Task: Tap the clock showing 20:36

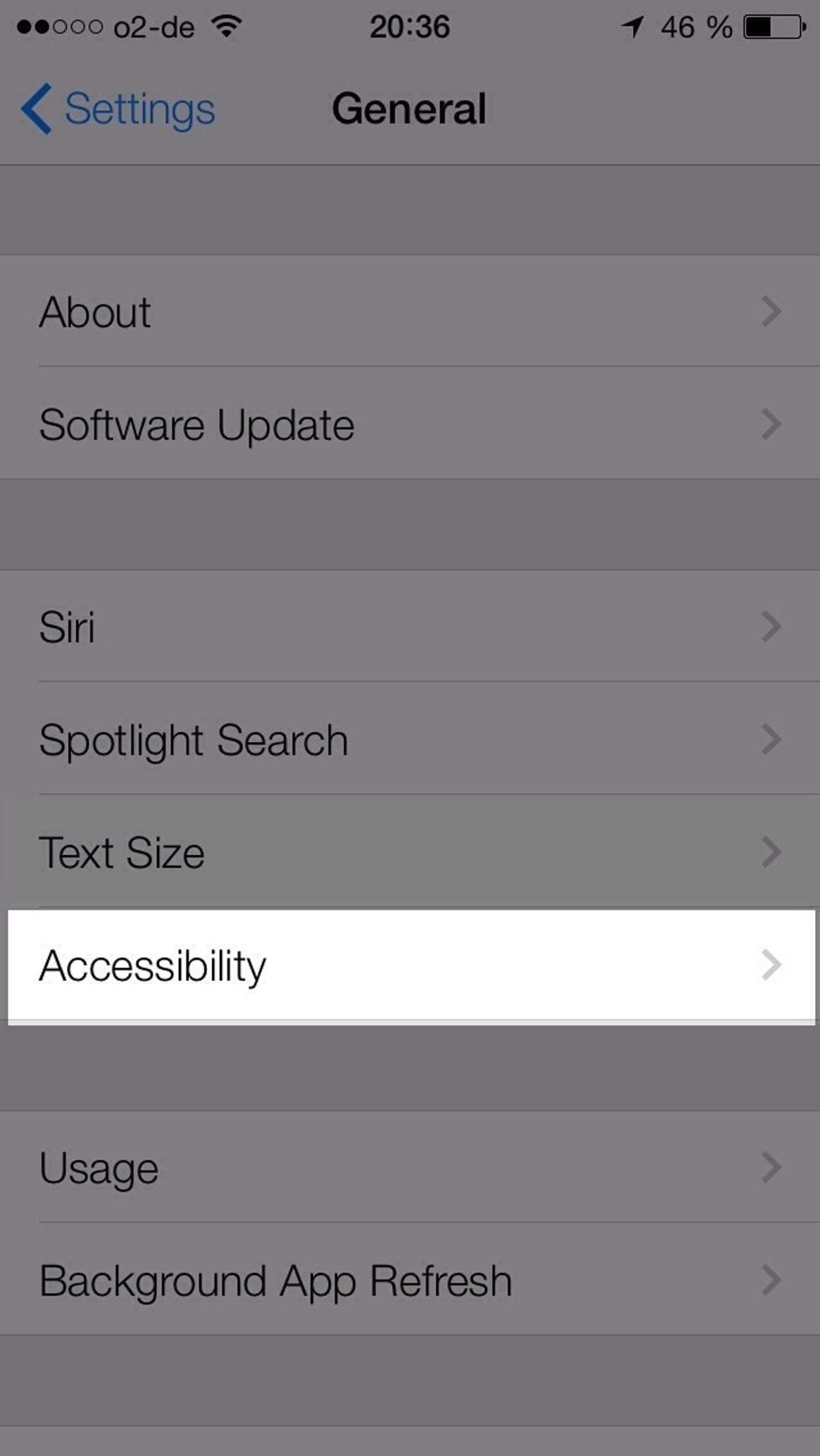Action: click(409, 28)
